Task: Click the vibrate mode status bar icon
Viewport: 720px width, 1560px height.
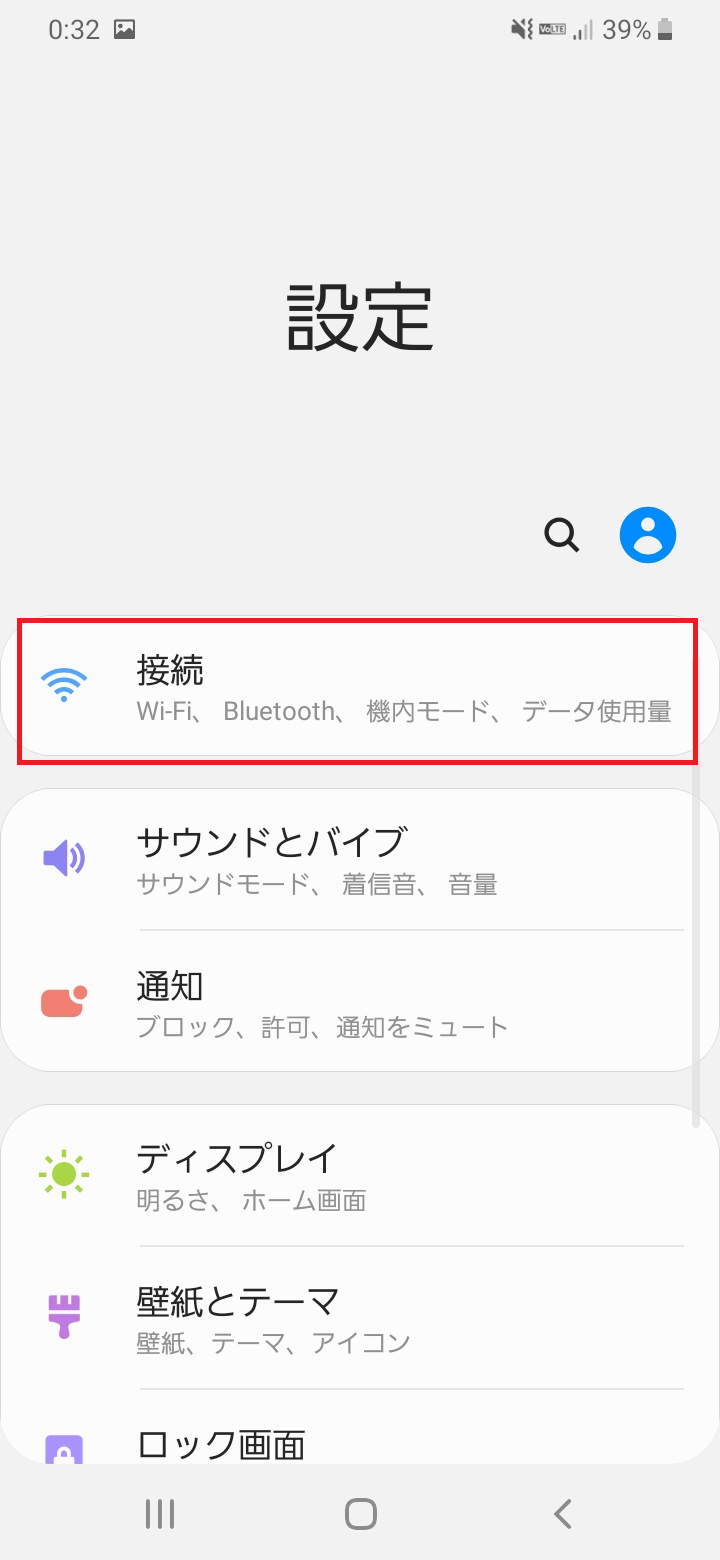Action: [519, 29]
